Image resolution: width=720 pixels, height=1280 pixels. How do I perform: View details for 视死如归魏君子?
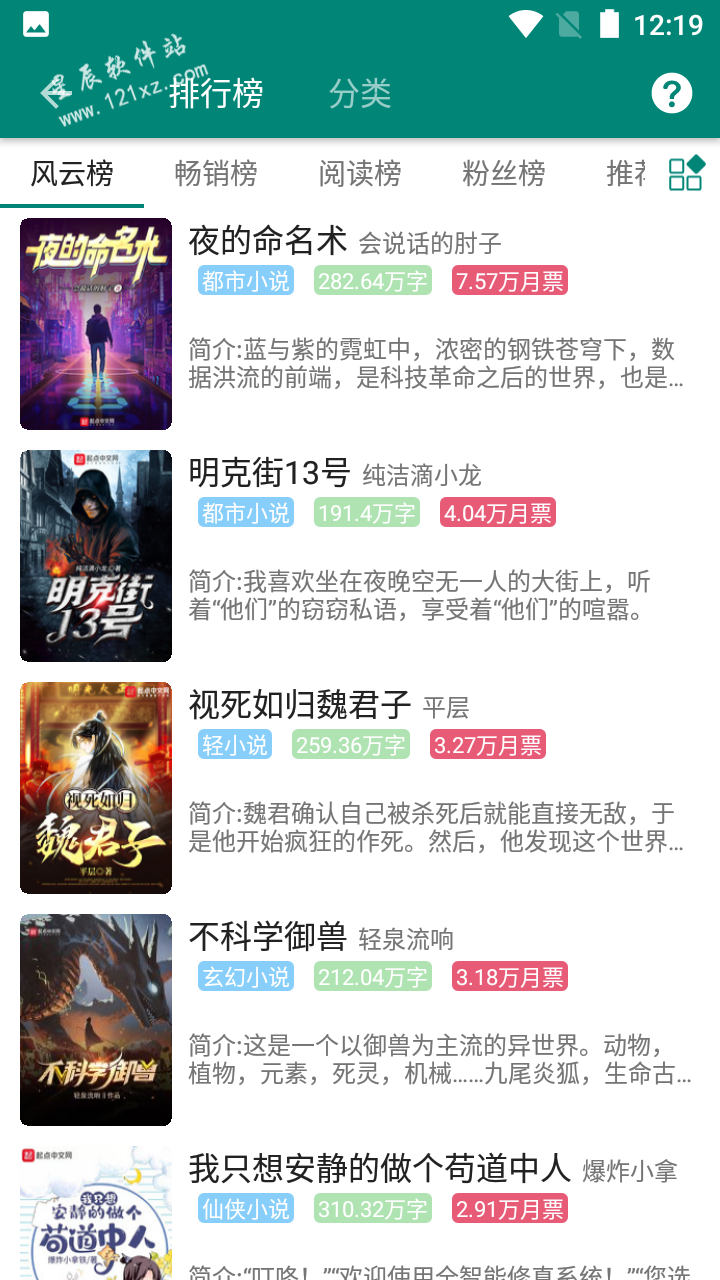point(299,705)
